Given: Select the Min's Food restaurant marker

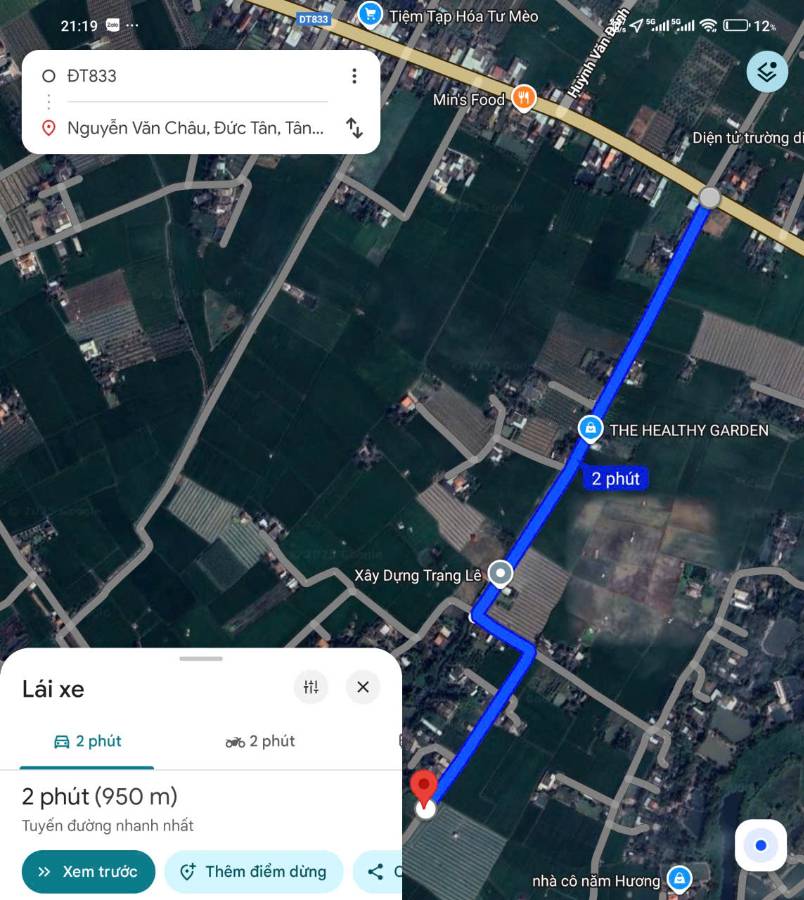Looking at the screenshot, I should (x=522, y=98).
